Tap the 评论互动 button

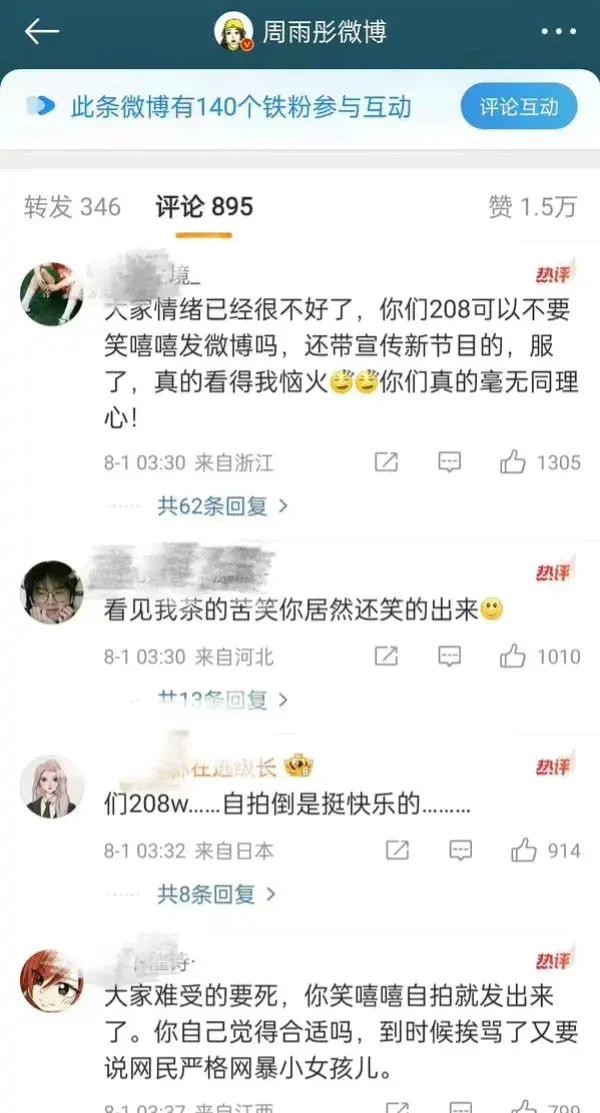pyautogui.click(x=519, y=108)
